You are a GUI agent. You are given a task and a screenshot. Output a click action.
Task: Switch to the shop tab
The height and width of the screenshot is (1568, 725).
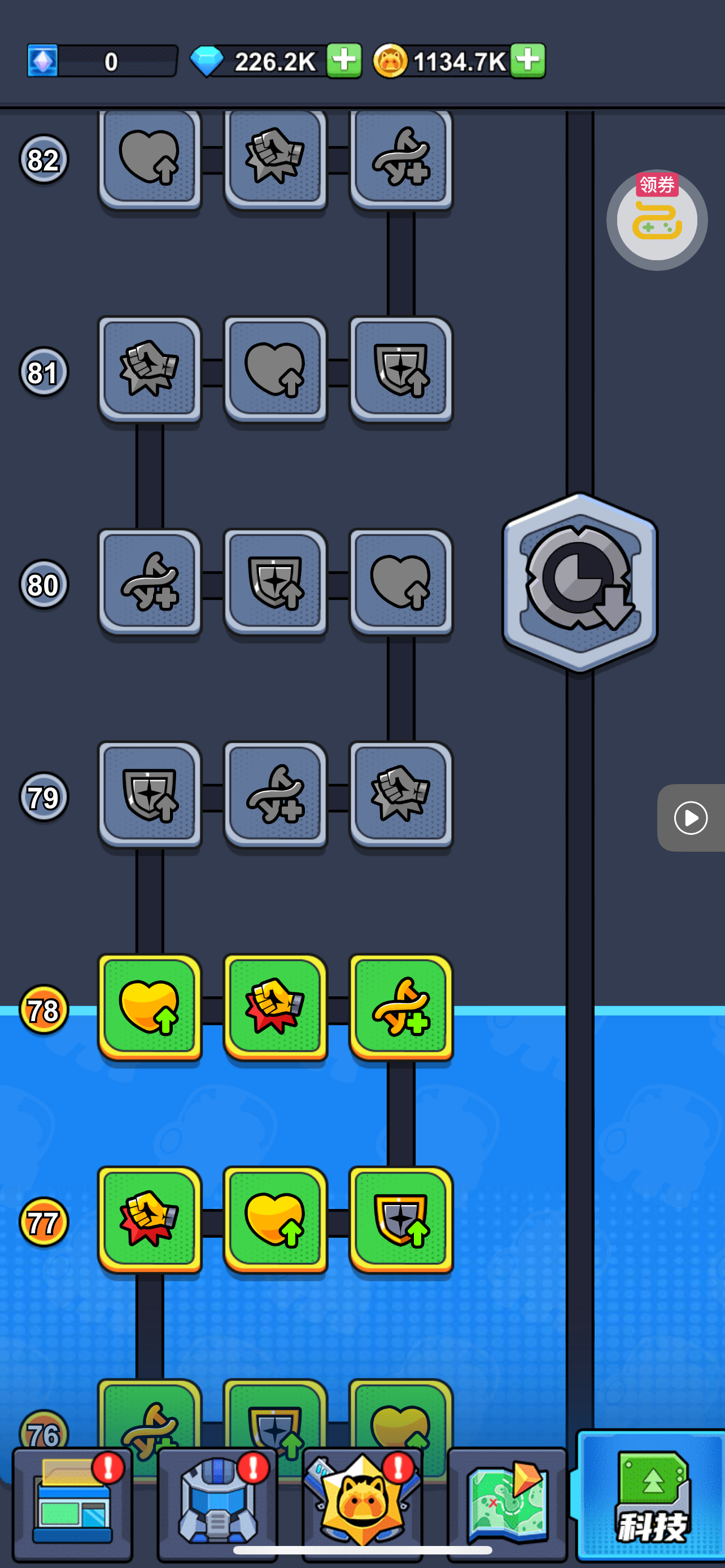72,1504
